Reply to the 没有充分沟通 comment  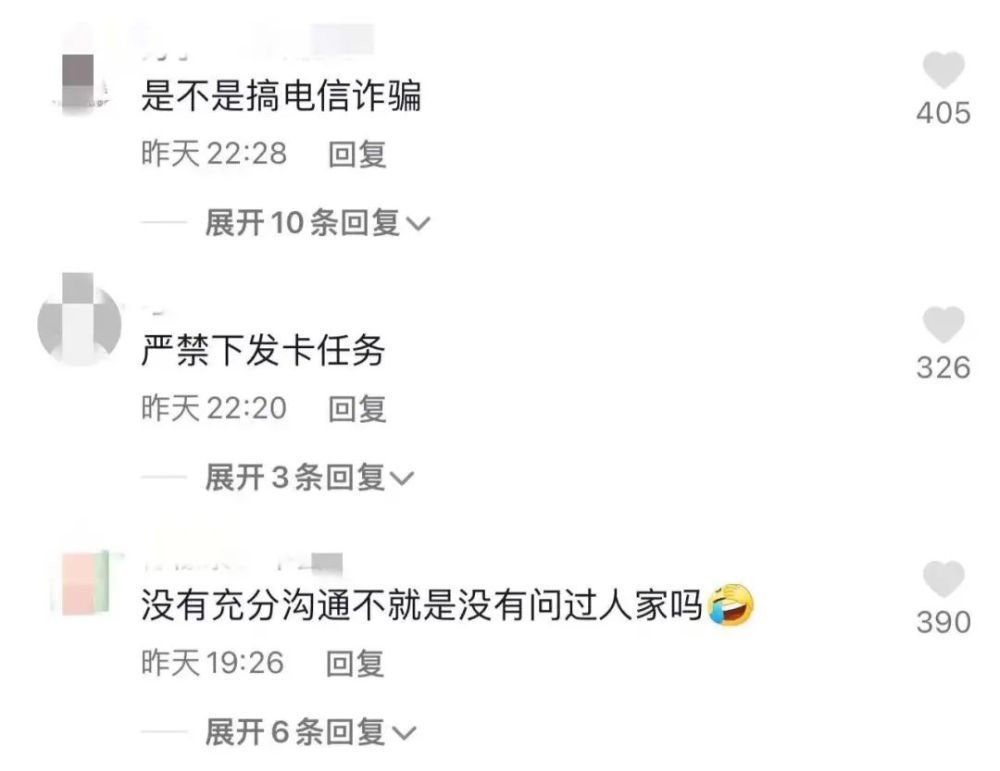pyautogui.click(x=357, y=663)
